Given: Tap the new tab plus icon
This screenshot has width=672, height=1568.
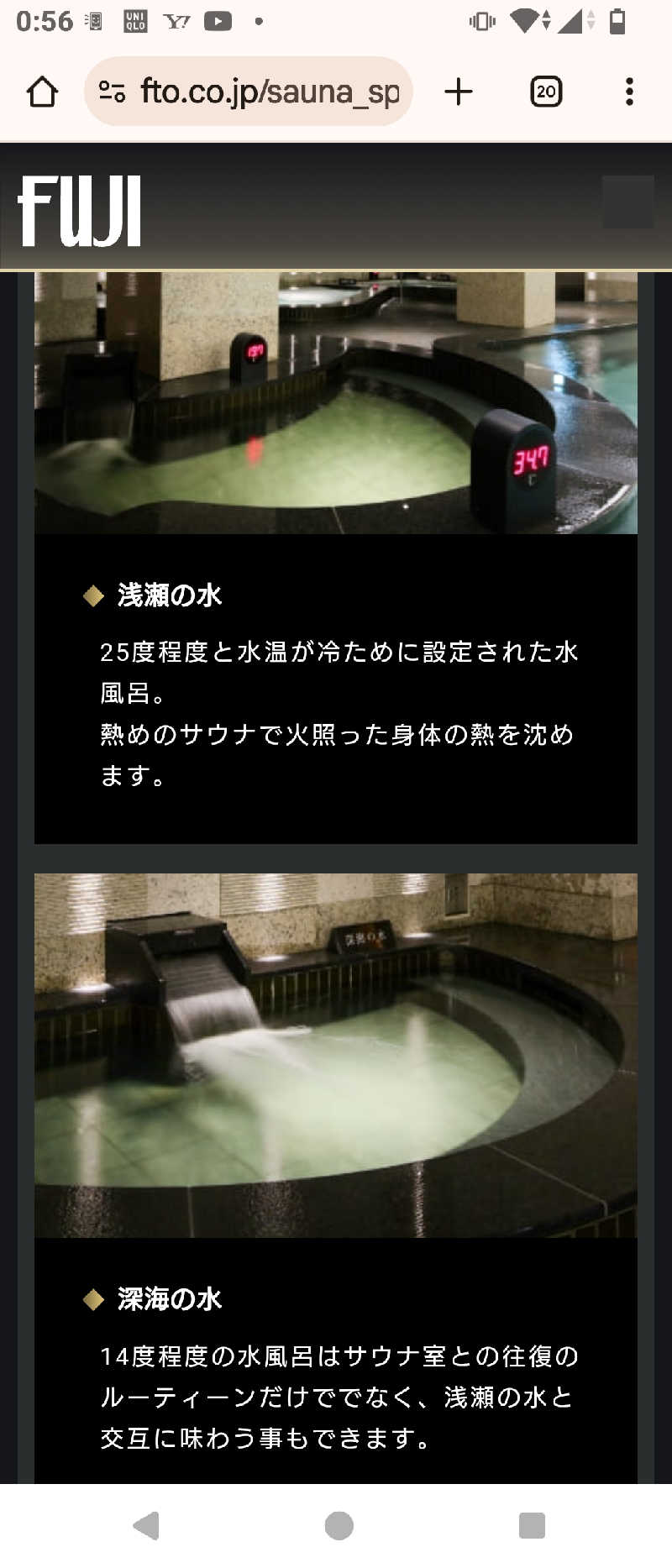Looking at the screenshot, I should click(x=459, y=92).
